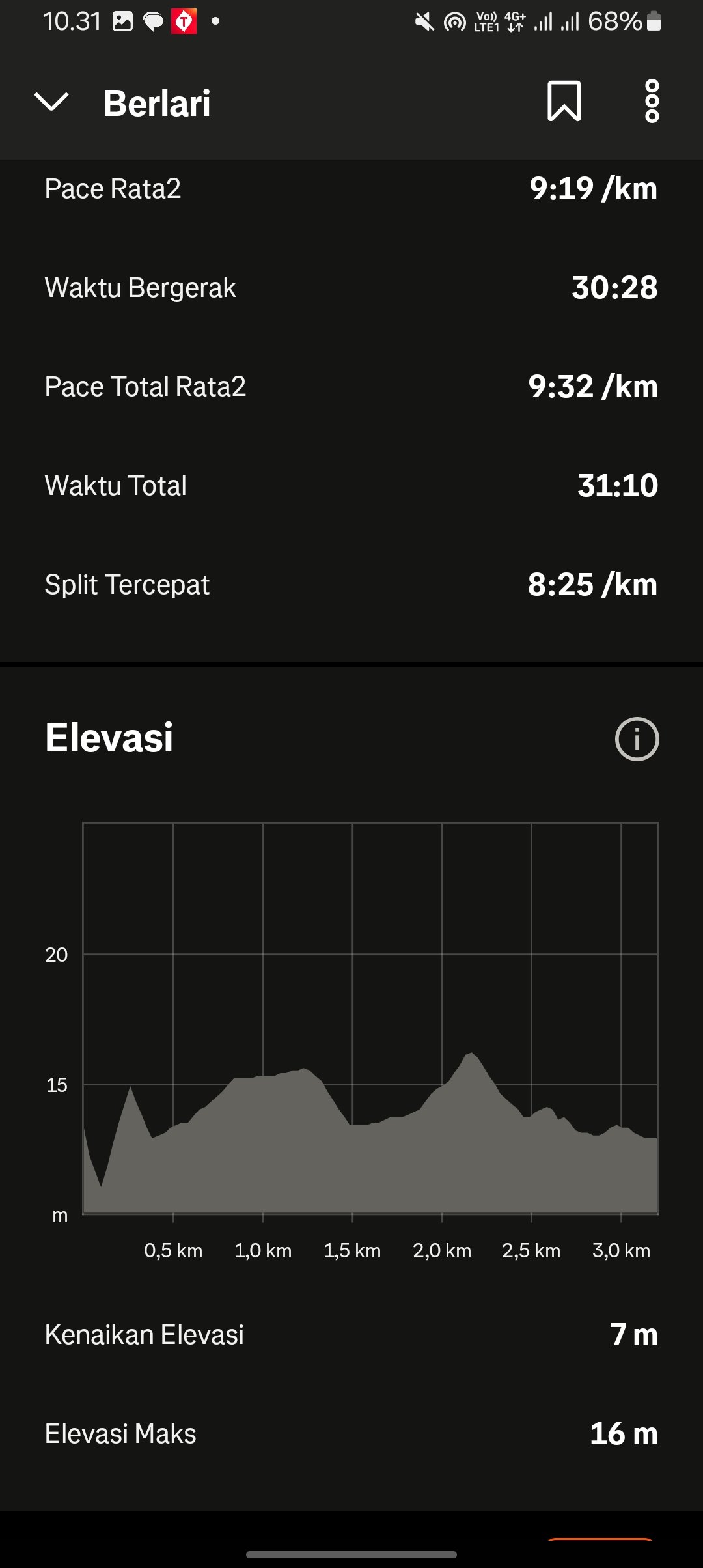Collapse the Berlari screen with down chevron

click(x=51, y=102)
